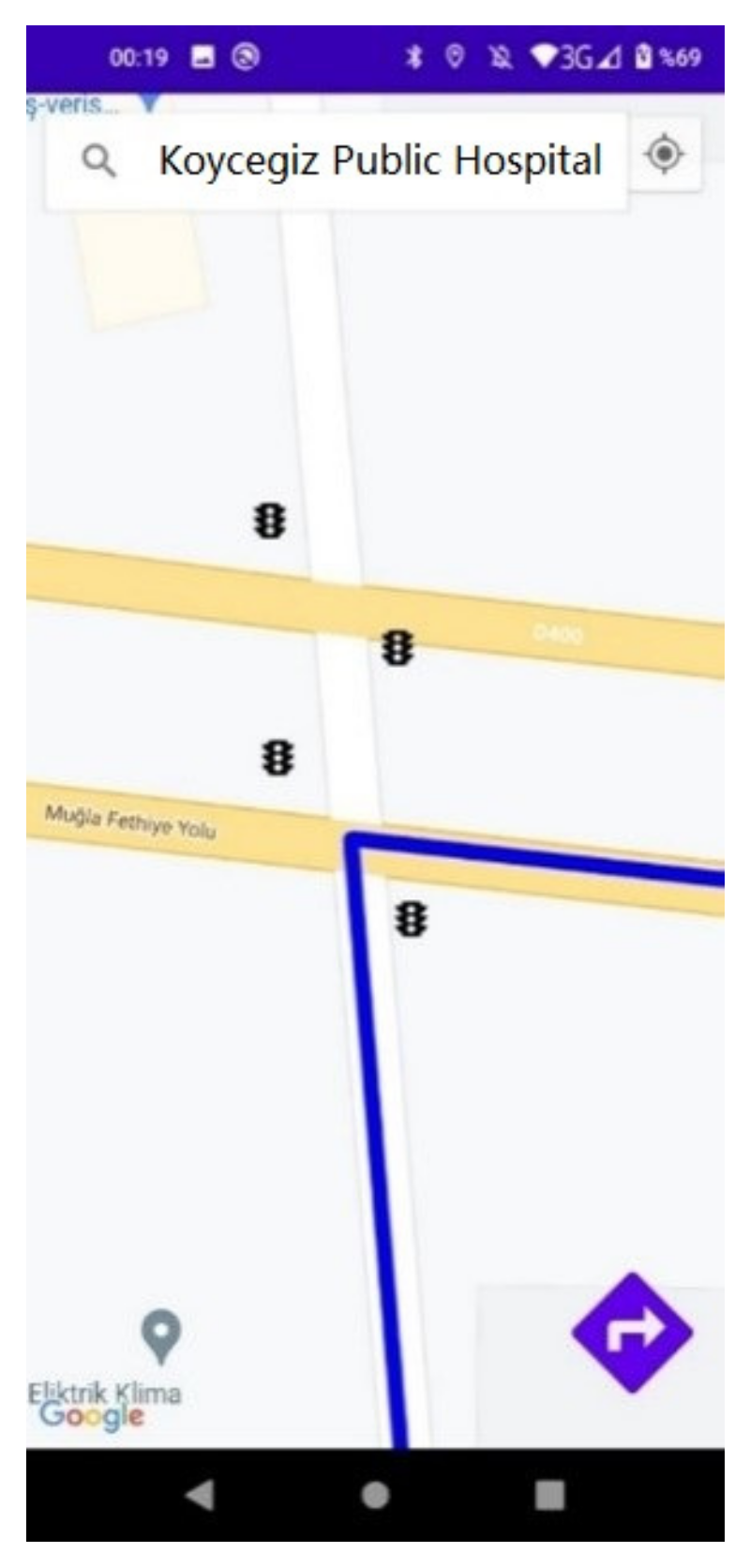750x1568 pixels.
Task: Go to the home screen
Action: click(x=375, y=1495)
